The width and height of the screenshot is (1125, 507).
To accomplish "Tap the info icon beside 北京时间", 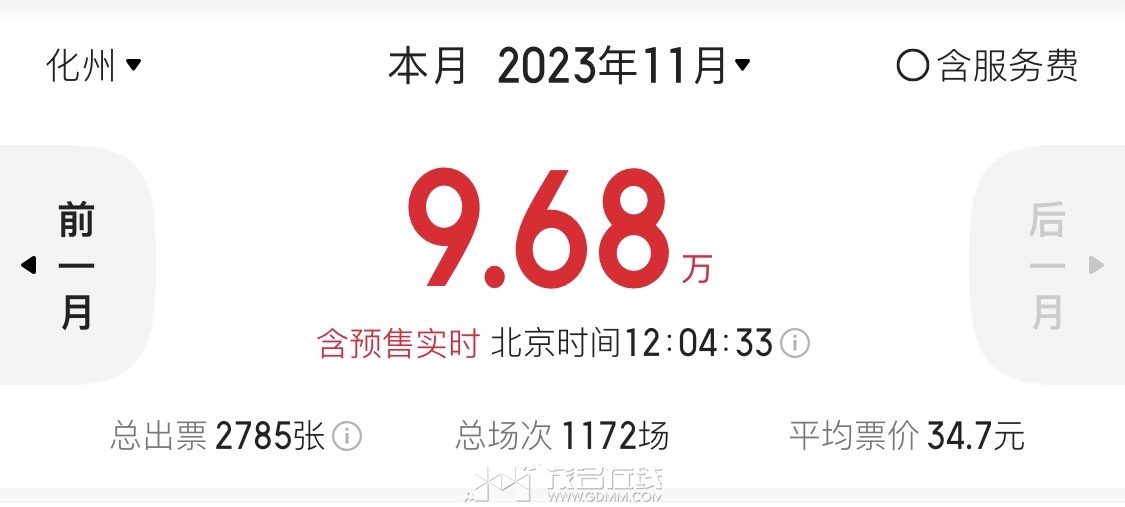I will tap(794, 344).
